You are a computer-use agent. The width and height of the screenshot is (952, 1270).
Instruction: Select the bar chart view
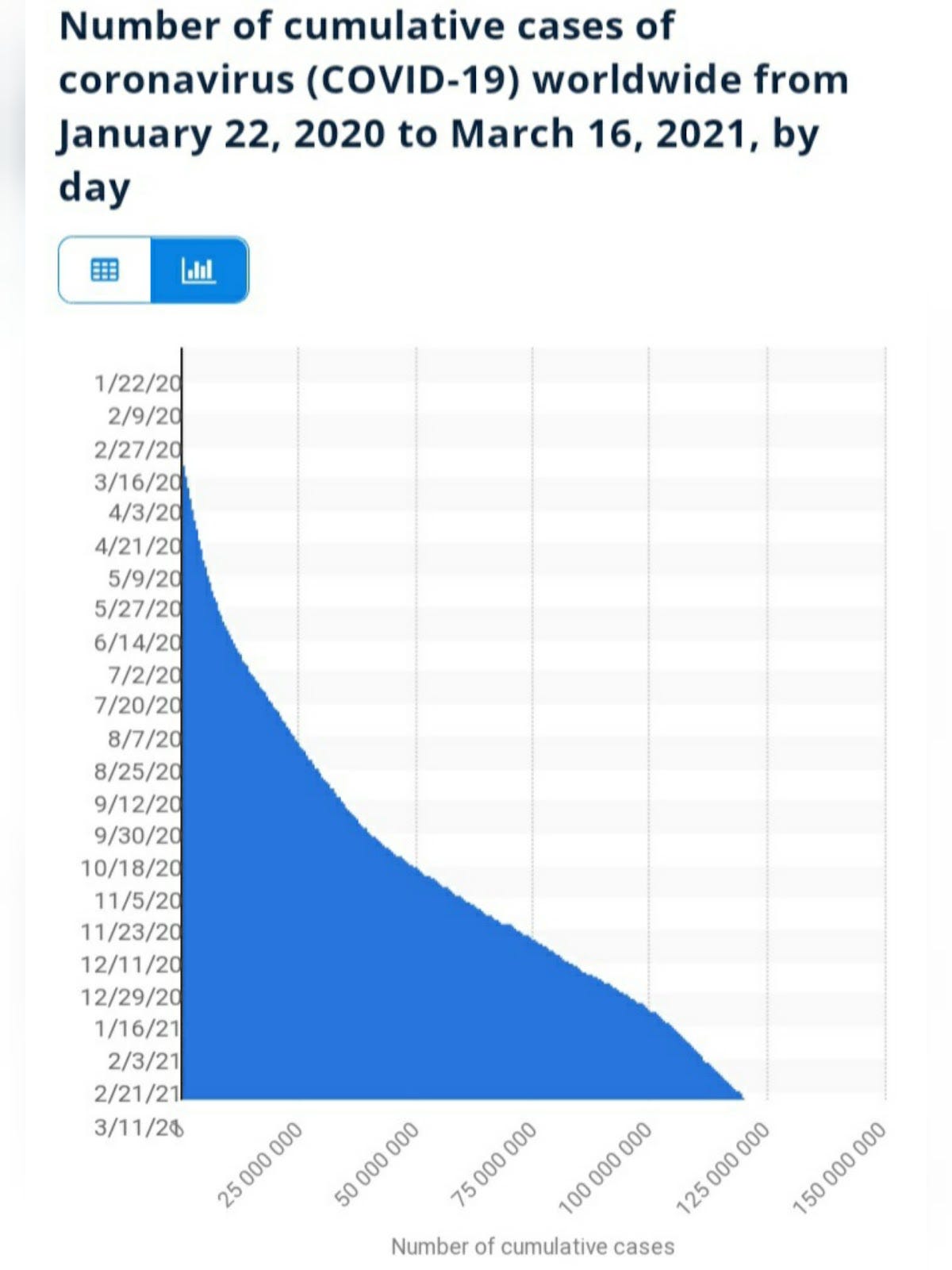tap(198, 270)
